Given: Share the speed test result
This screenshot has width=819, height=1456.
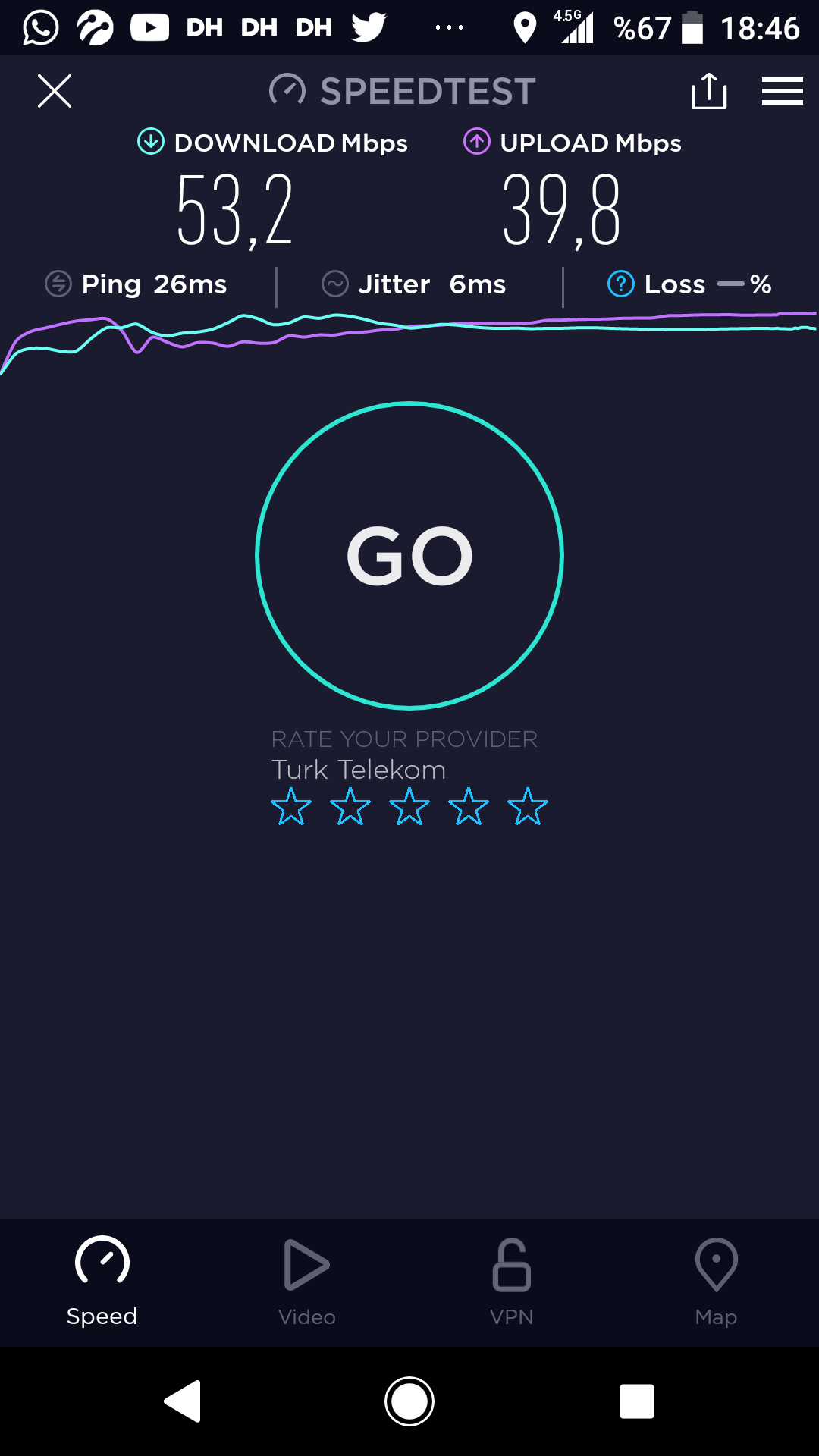Looking at the screenshot, I should coord(709,91).
